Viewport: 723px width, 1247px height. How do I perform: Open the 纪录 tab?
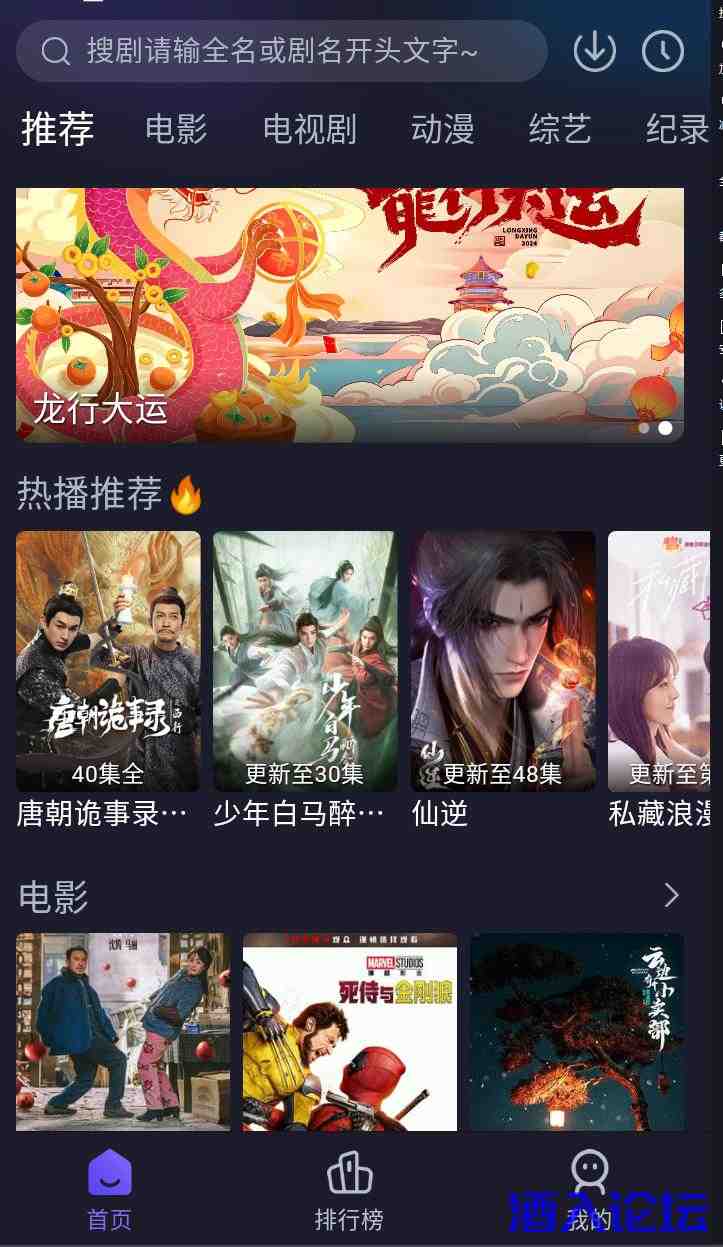point(677,129)
